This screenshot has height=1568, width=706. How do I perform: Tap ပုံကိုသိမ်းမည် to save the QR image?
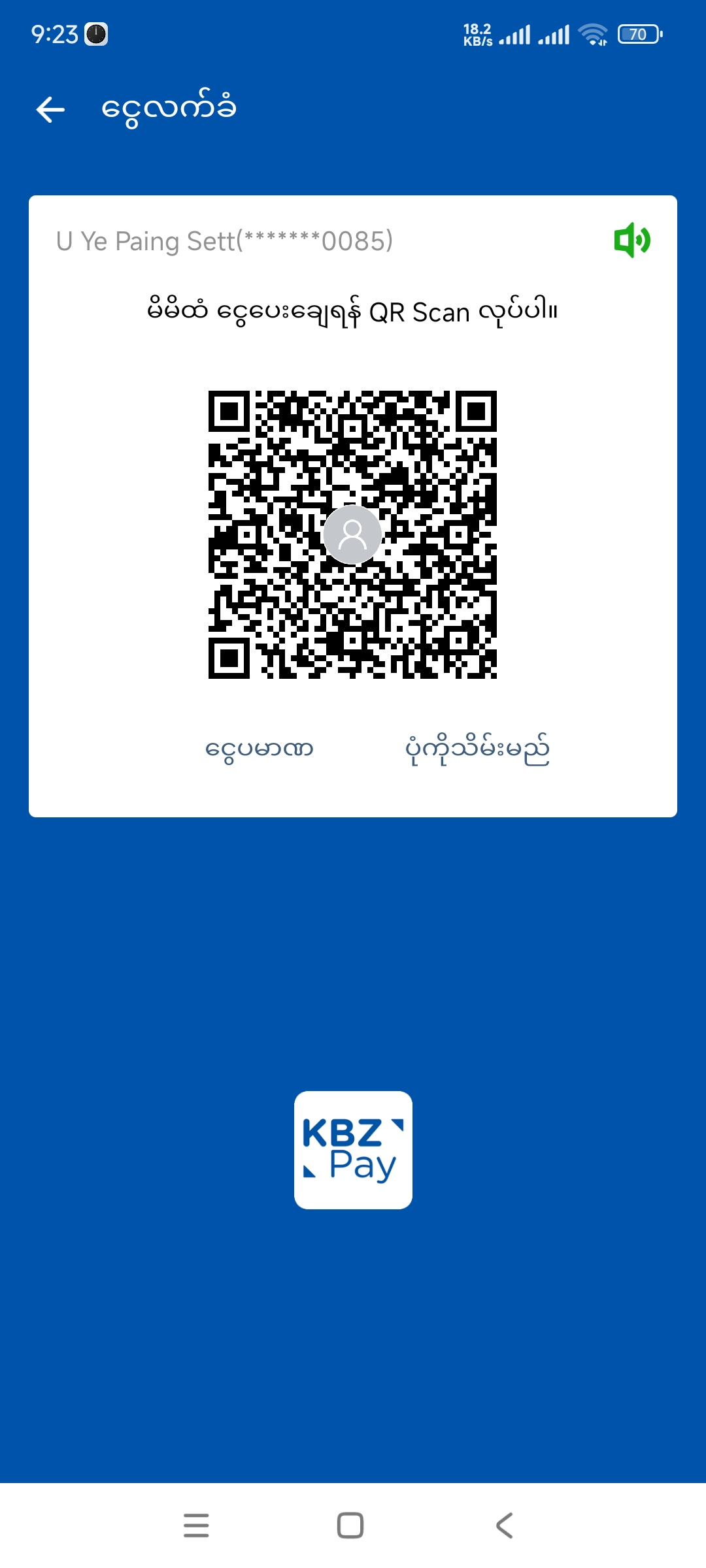coord(477,749)
